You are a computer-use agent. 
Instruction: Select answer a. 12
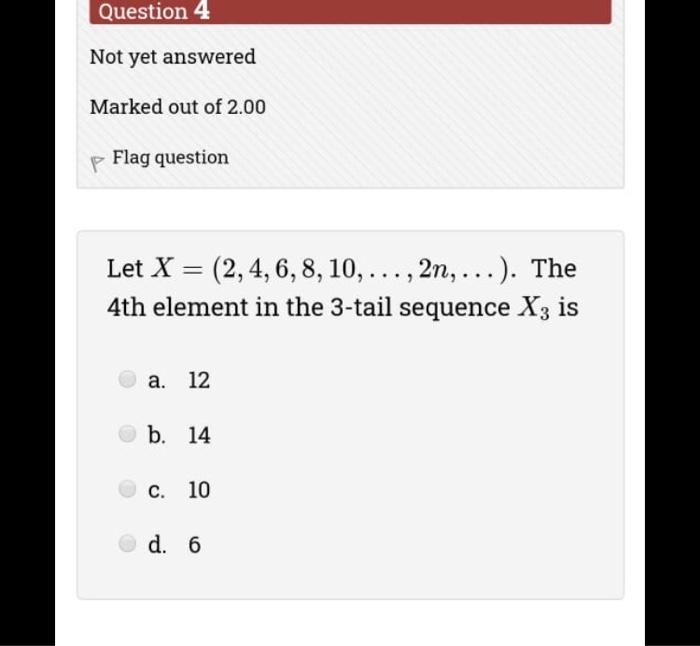(x=128, y=380)
